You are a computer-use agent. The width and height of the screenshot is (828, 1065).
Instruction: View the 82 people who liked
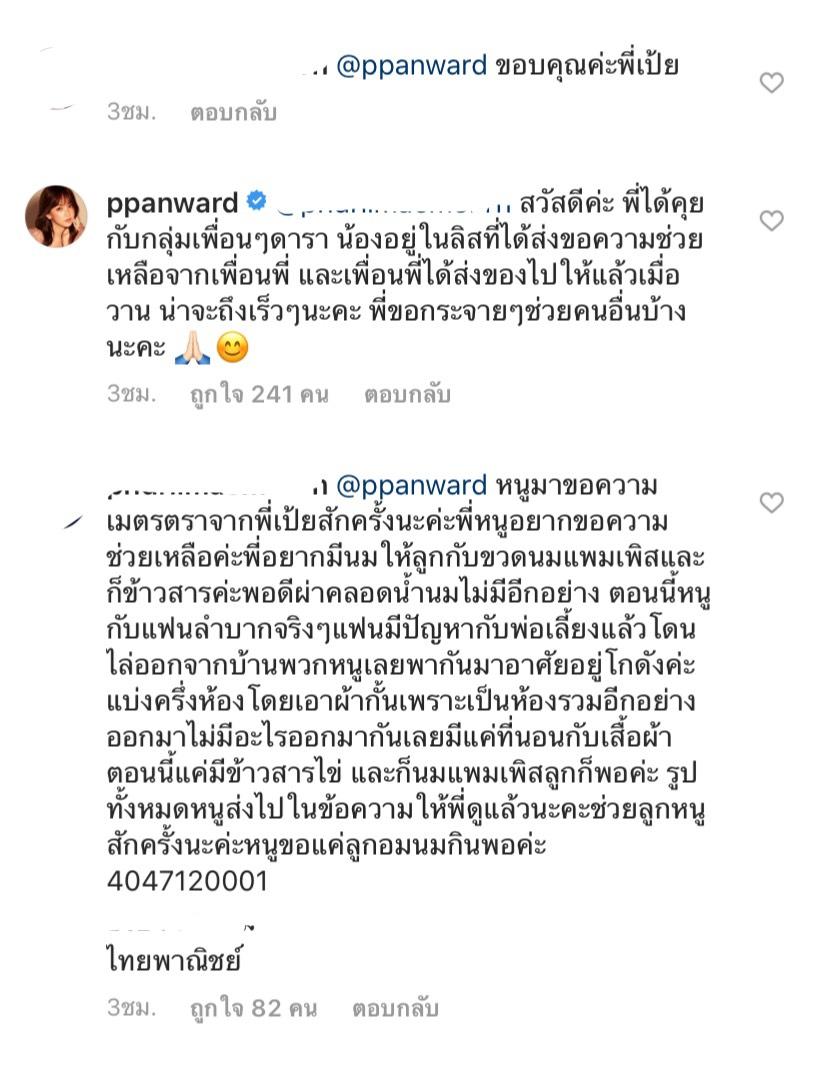click(x=253, y=1008)
